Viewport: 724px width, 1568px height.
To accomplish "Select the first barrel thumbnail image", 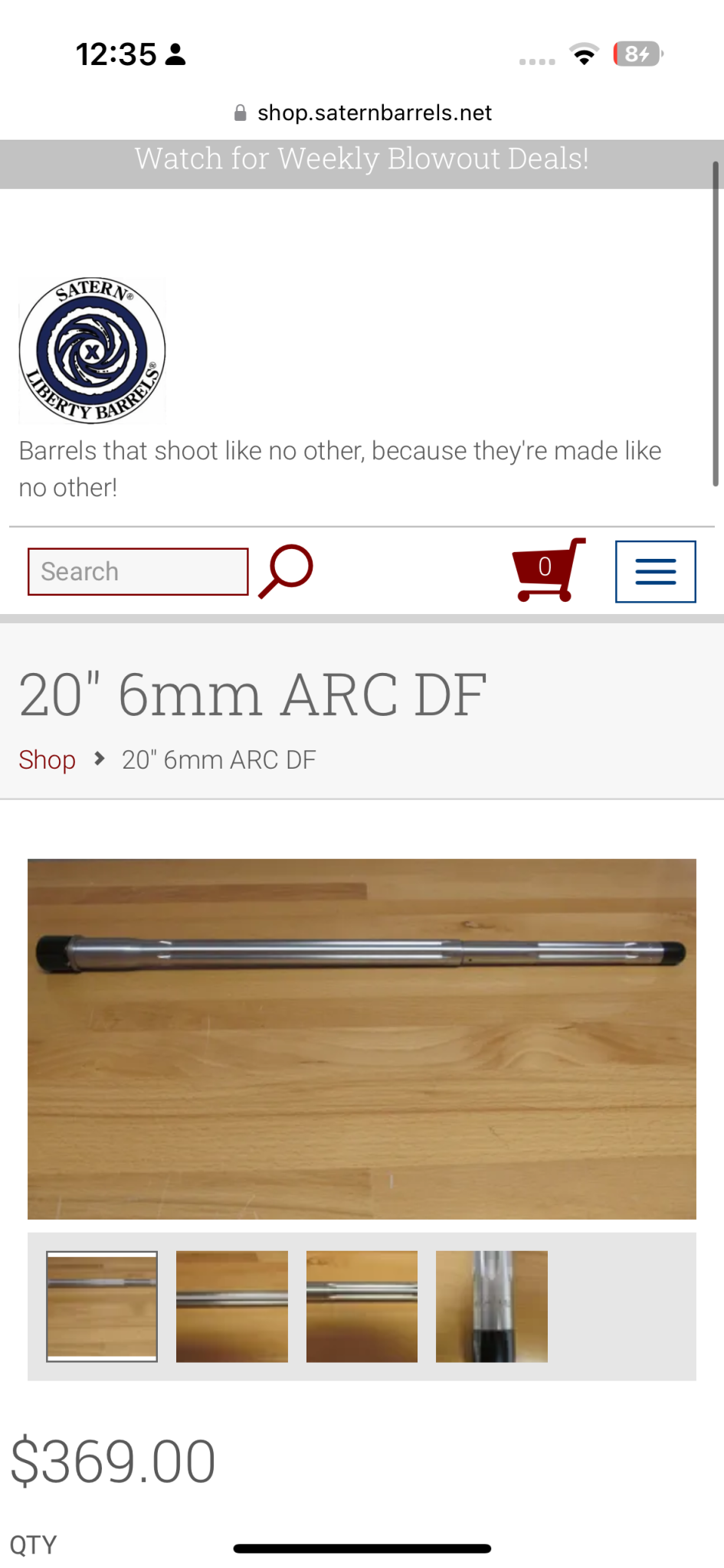I will click(x=102, y=1306).
